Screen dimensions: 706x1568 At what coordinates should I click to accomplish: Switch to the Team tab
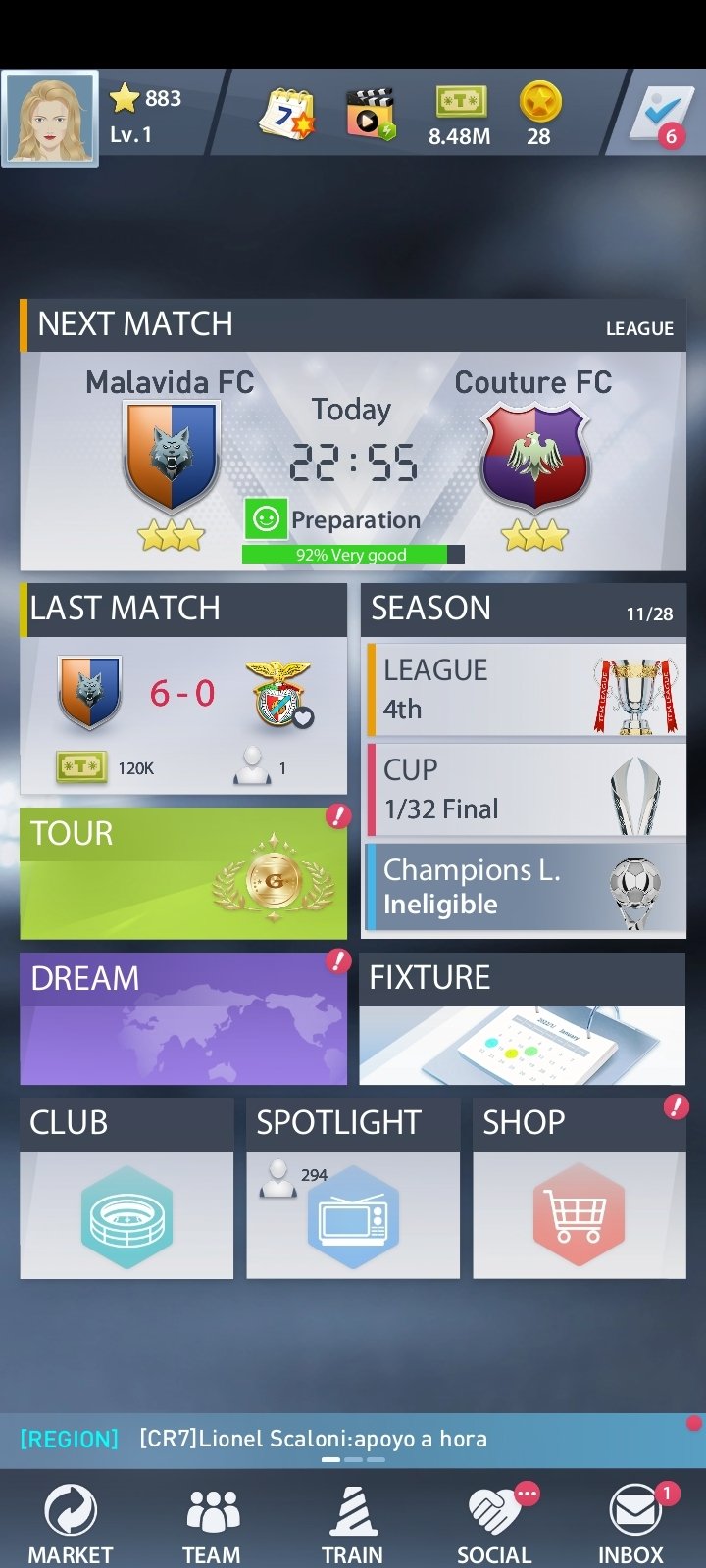212,1524
